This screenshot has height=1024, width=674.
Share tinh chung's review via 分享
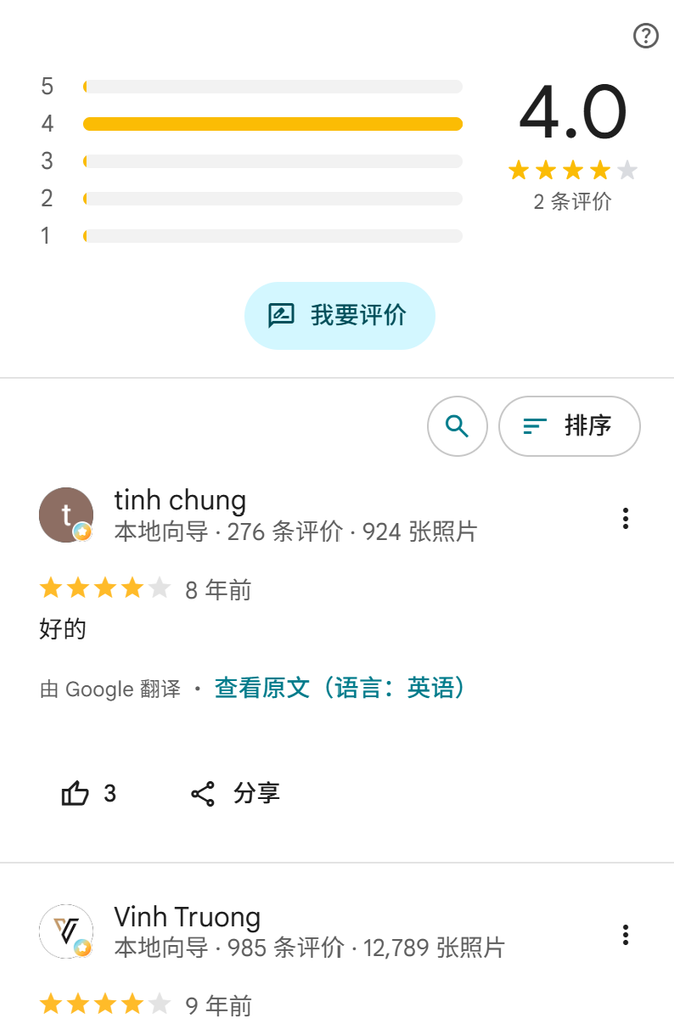click(235, 793)
